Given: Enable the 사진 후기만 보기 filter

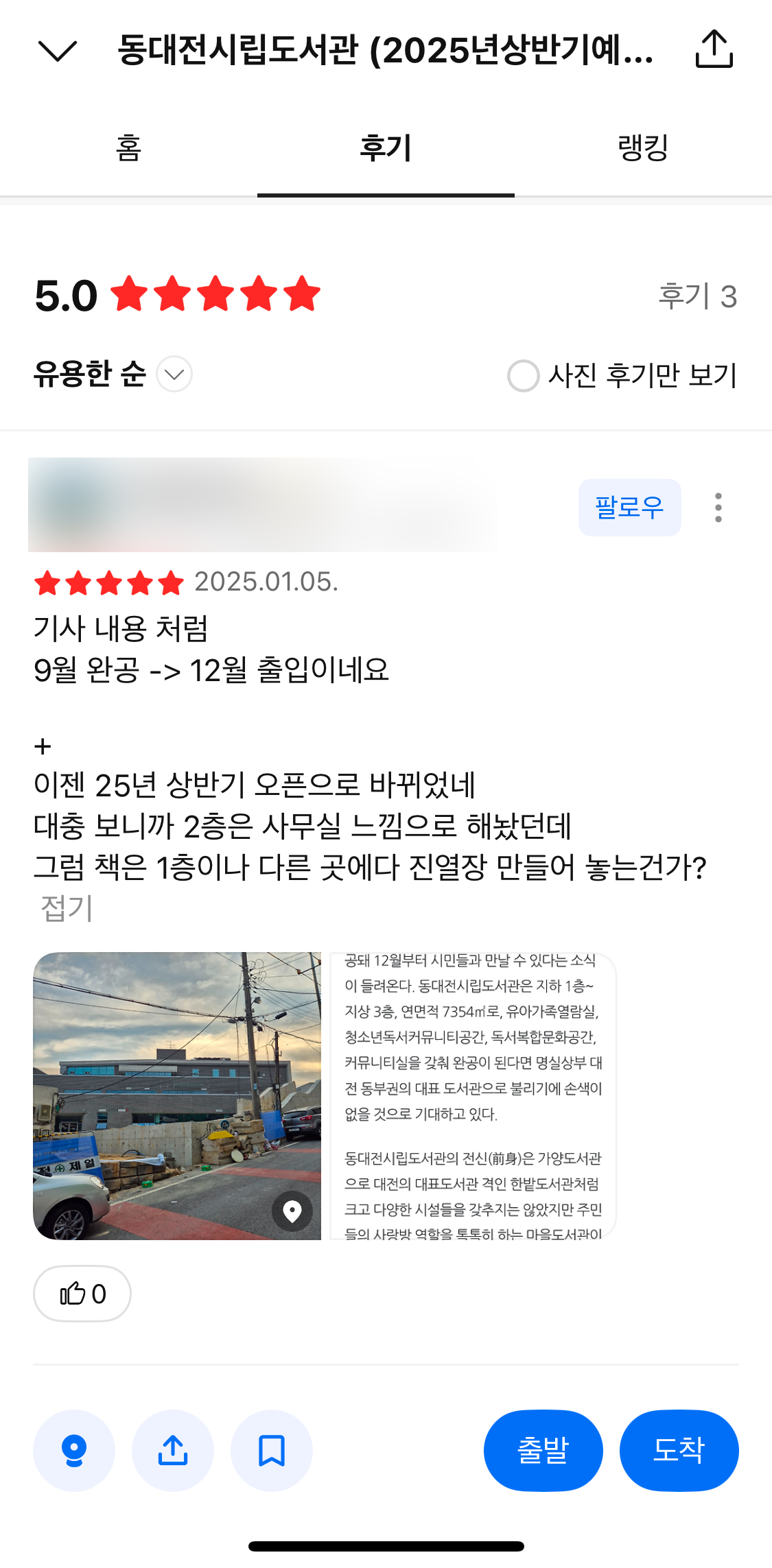Looking at the screenshot, I should [x=523, y=375].
